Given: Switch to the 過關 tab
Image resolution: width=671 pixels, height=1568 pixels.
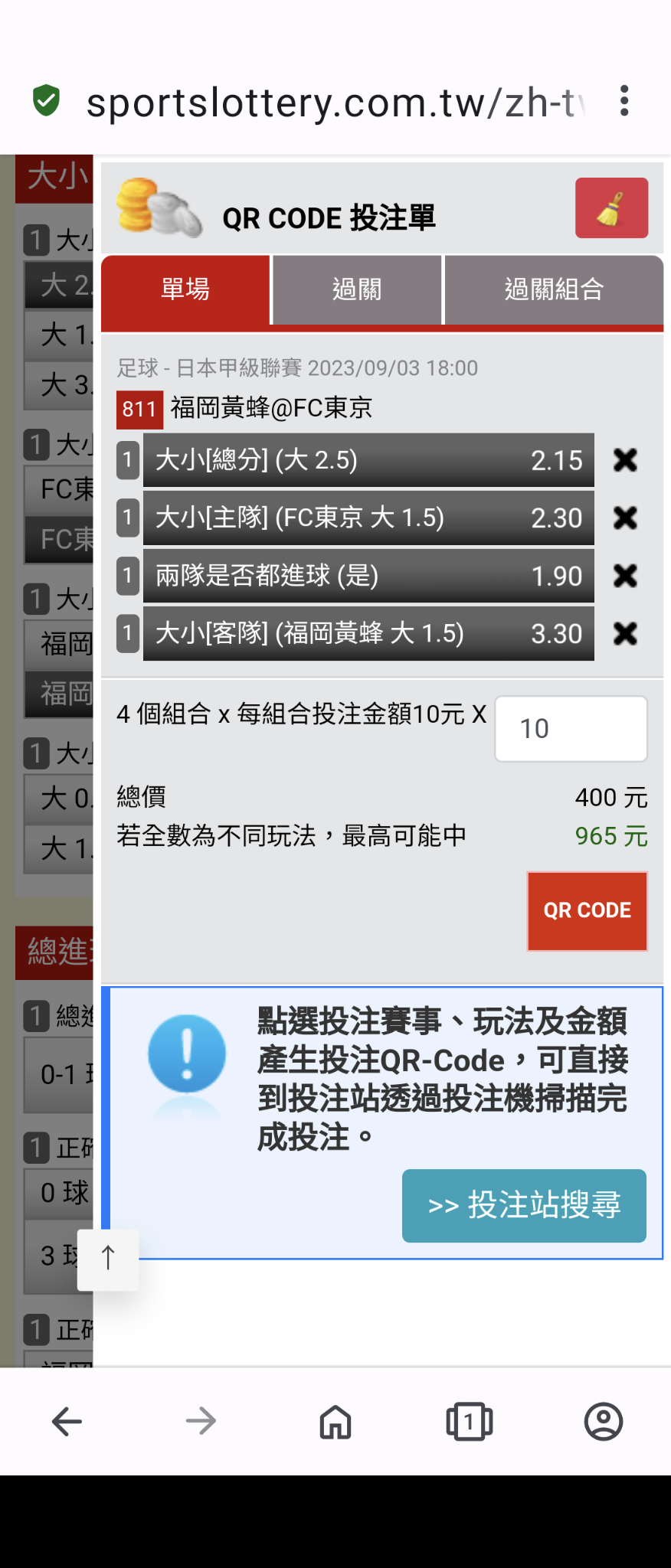Looking at the screenshot, I should point(357,289).
